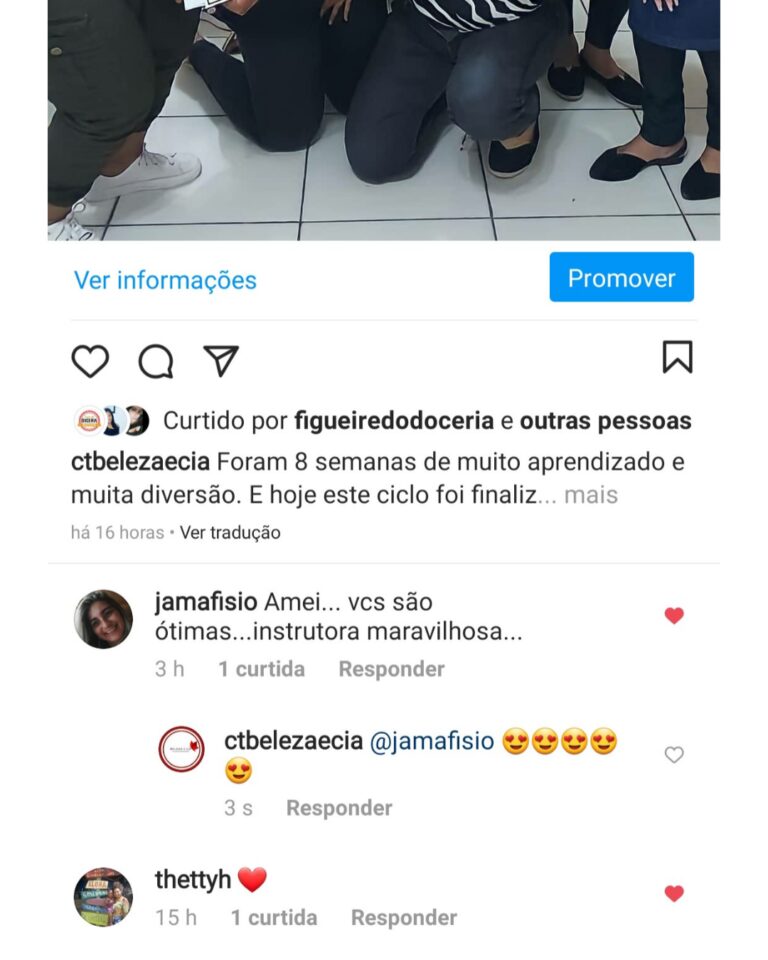Open the post's comment bubble icon

tap(156, 361)
